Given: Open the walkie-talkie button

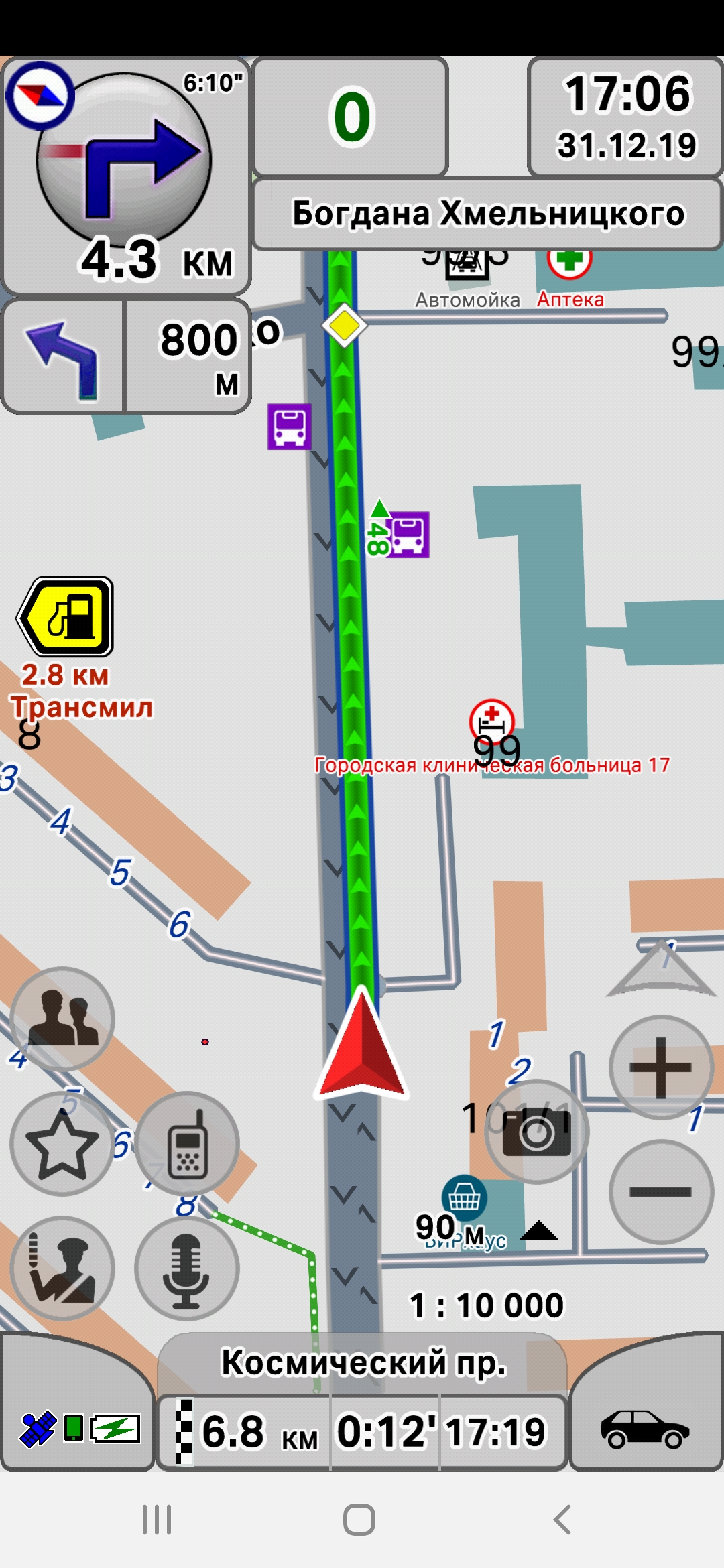Looking at the screenshot, I should coord(187,1144).
